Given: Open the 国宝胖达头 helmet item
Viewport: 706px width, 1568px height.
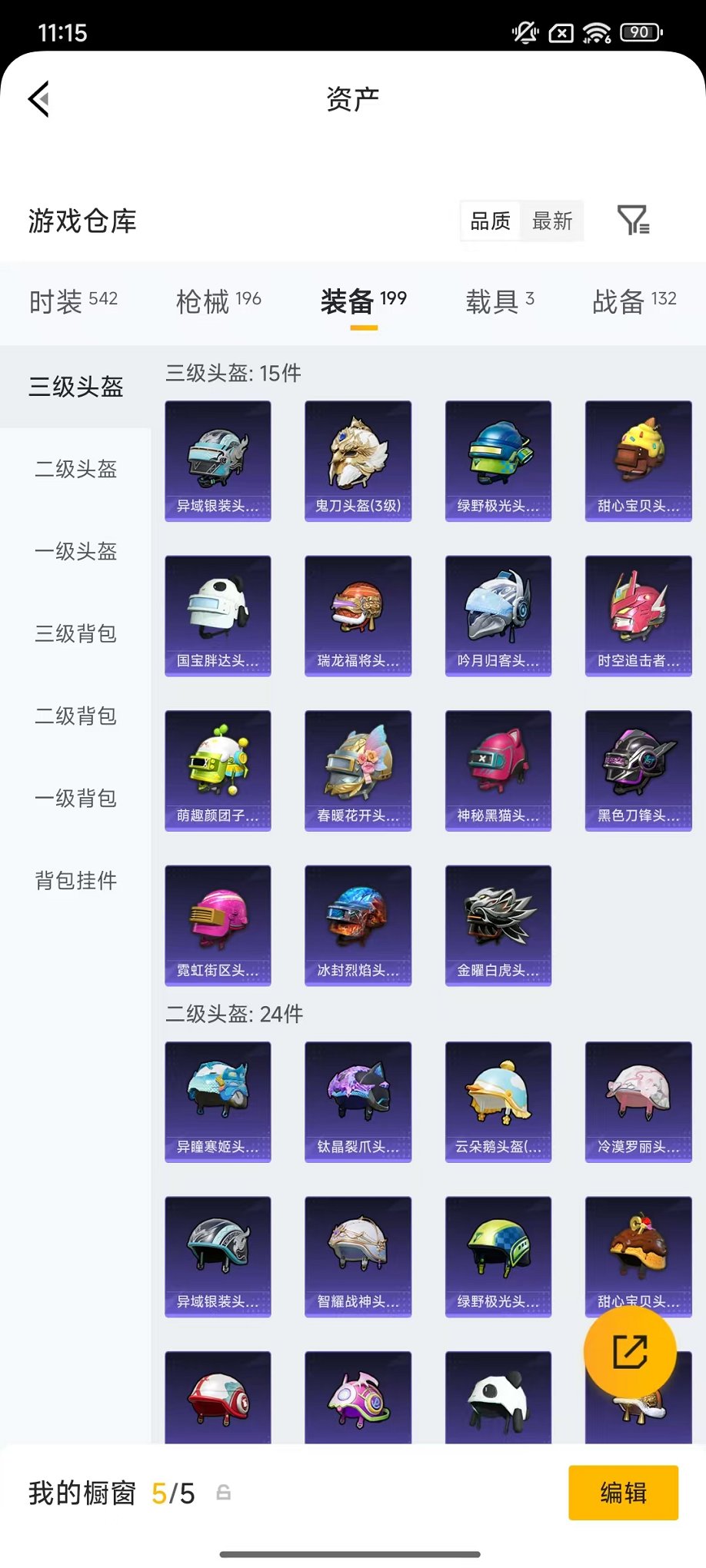Looking at the screenshot, I should pyautogui.click(x=218, y=616).
